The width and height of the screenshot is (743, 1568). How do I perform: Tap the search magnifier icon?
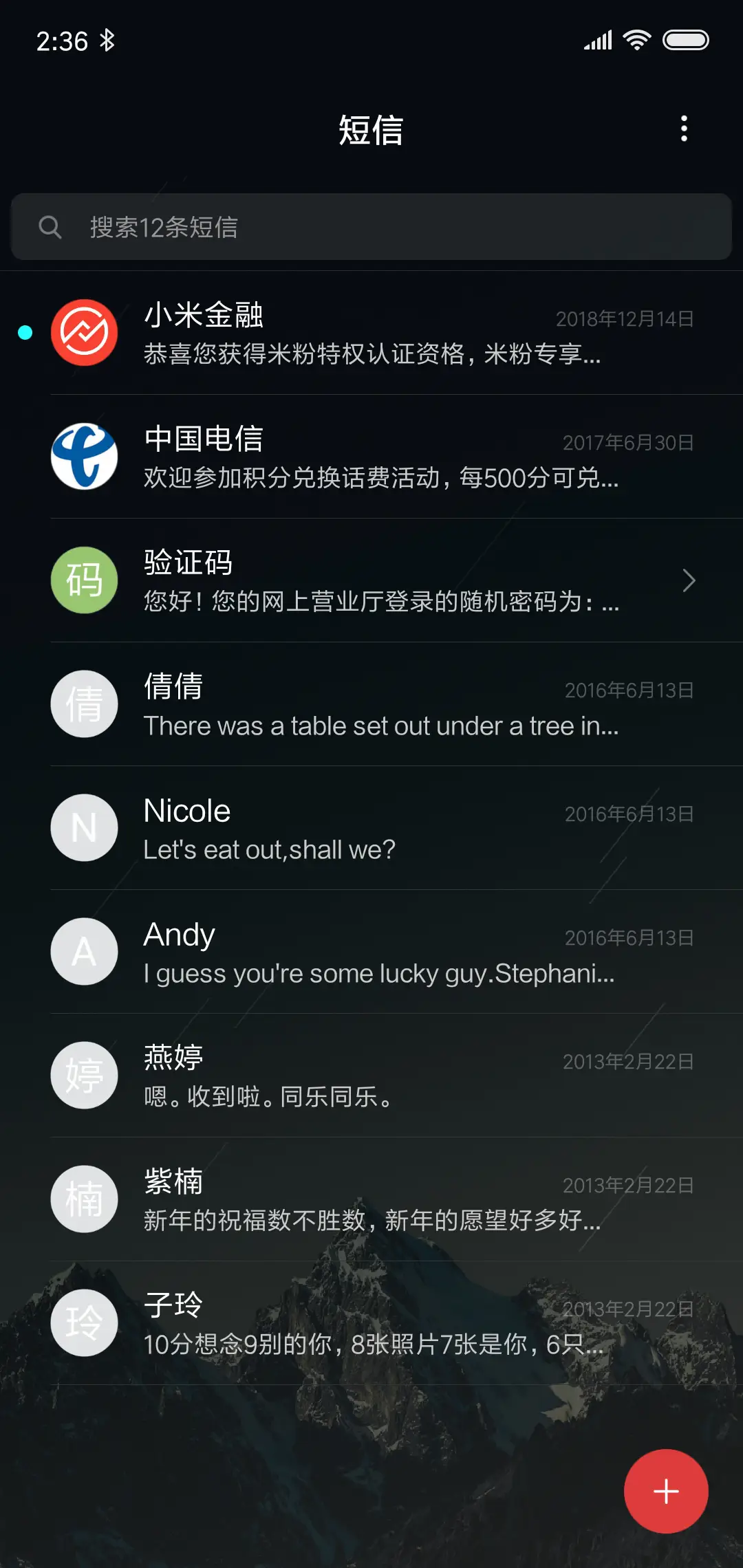50,227
